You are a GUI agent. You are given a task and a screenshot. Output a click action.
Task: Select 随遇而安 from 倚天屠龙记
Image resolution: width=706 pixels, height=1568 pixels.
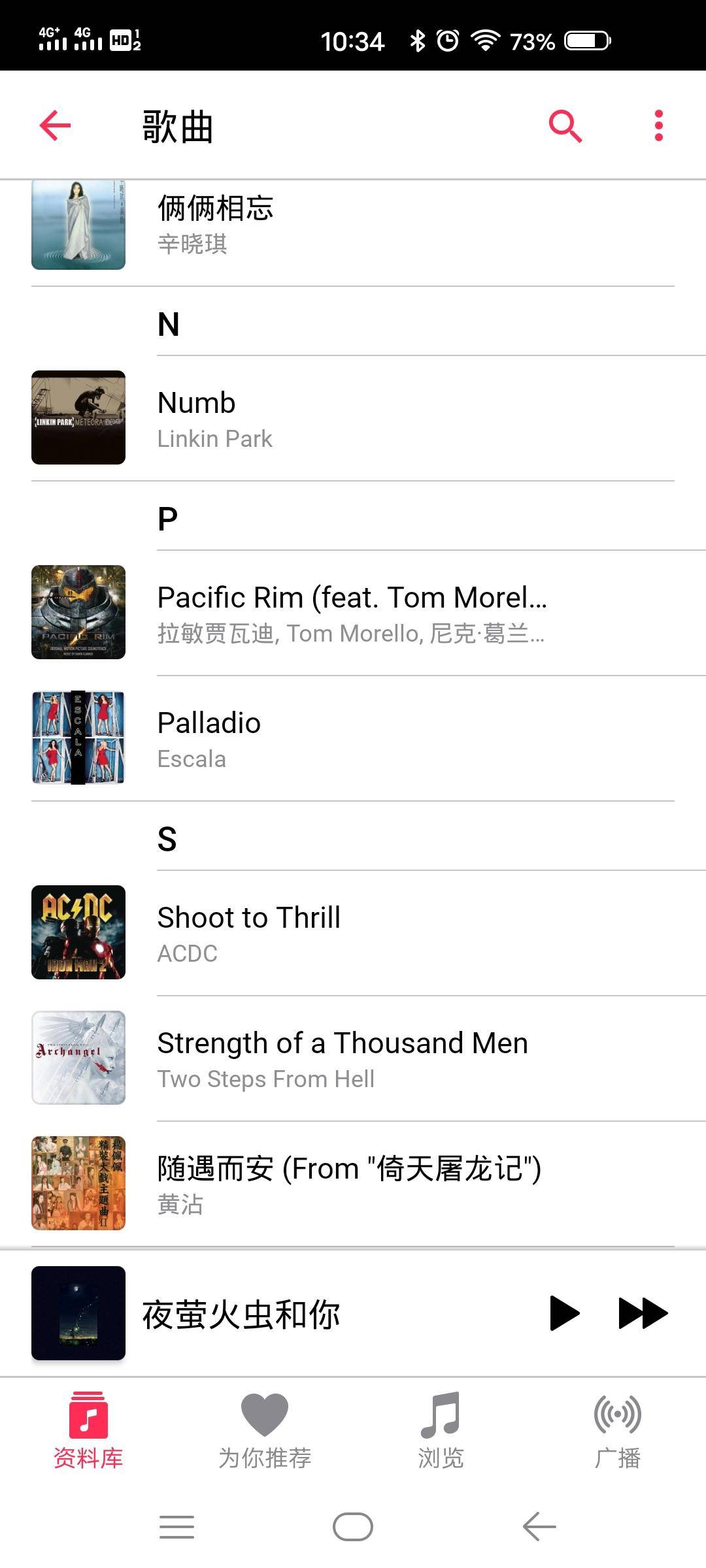click(x=353, y=1183)
